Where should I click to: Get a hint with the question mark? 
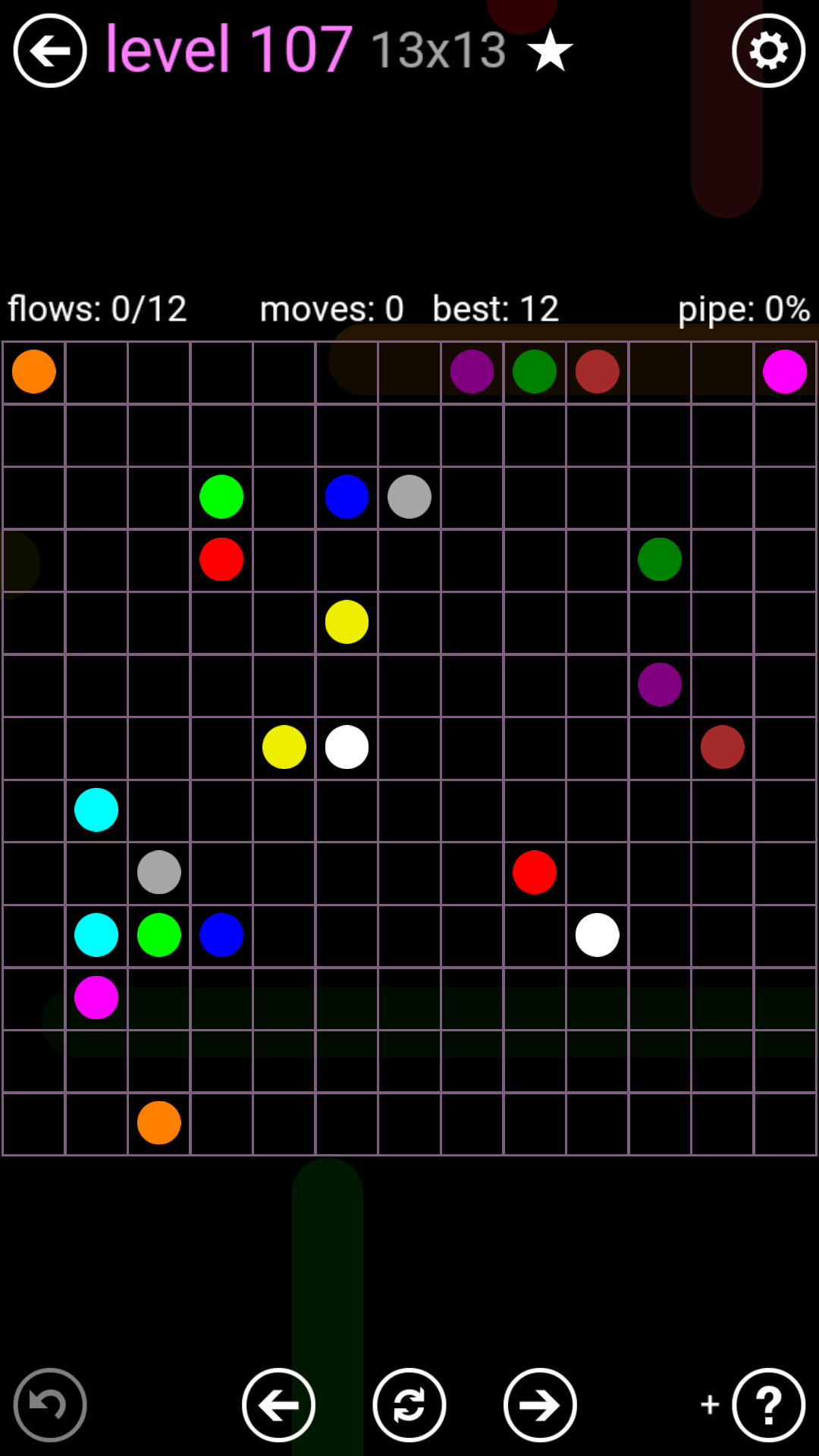pos(768,1404)
